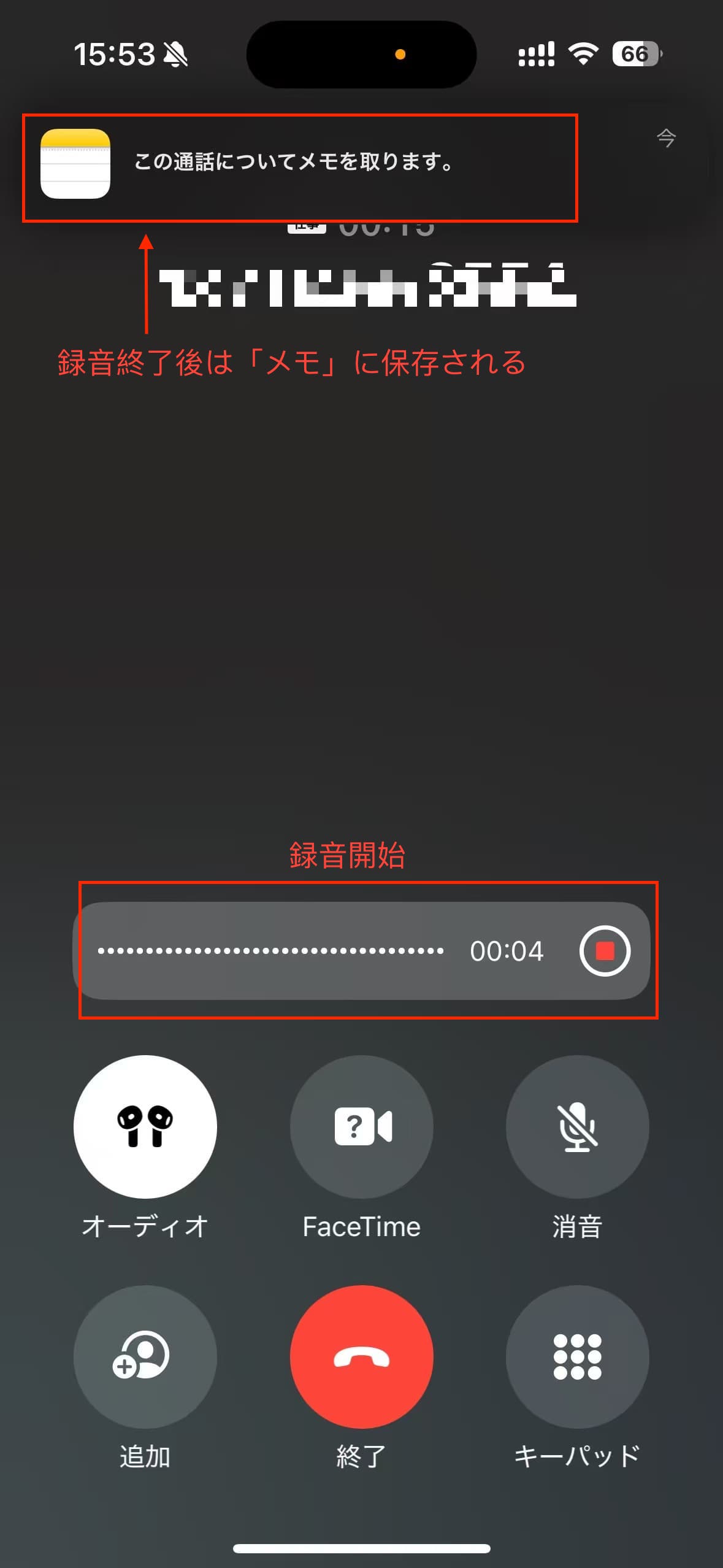Tap 追加 to add another caller
The image size is (723, 1568).
145,1358
